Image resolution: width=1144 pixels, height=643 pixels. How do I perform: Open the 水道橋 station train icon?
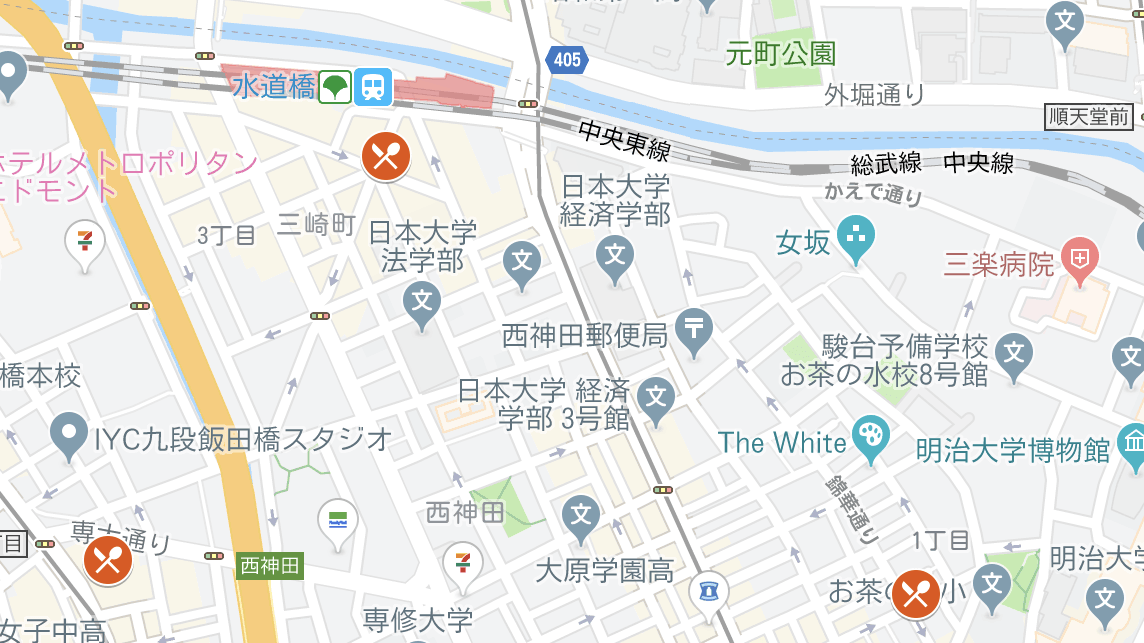(374, 86)
